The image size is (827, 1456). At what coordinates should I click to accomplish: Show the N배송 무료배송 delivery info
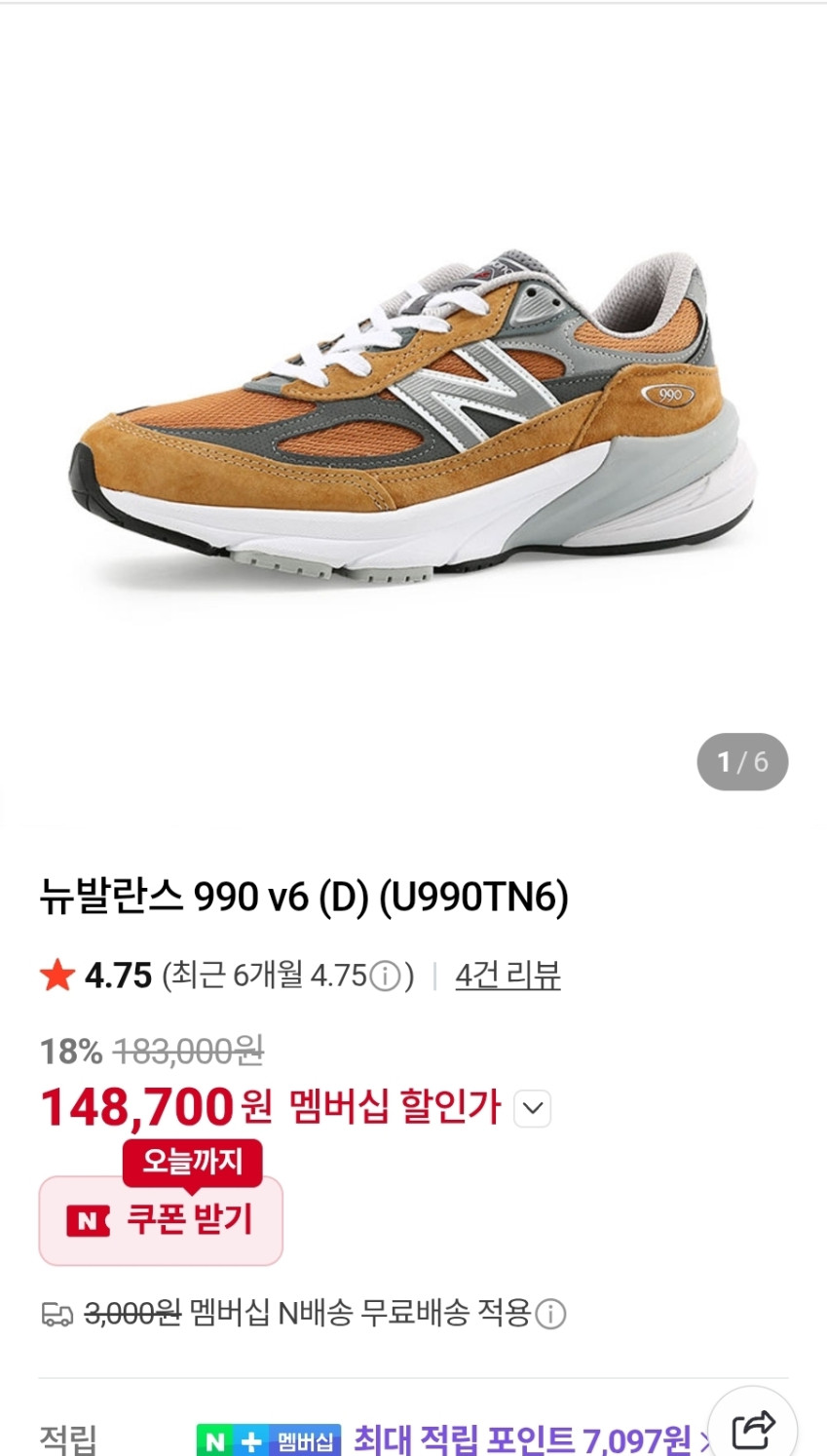click(551, 1314)
